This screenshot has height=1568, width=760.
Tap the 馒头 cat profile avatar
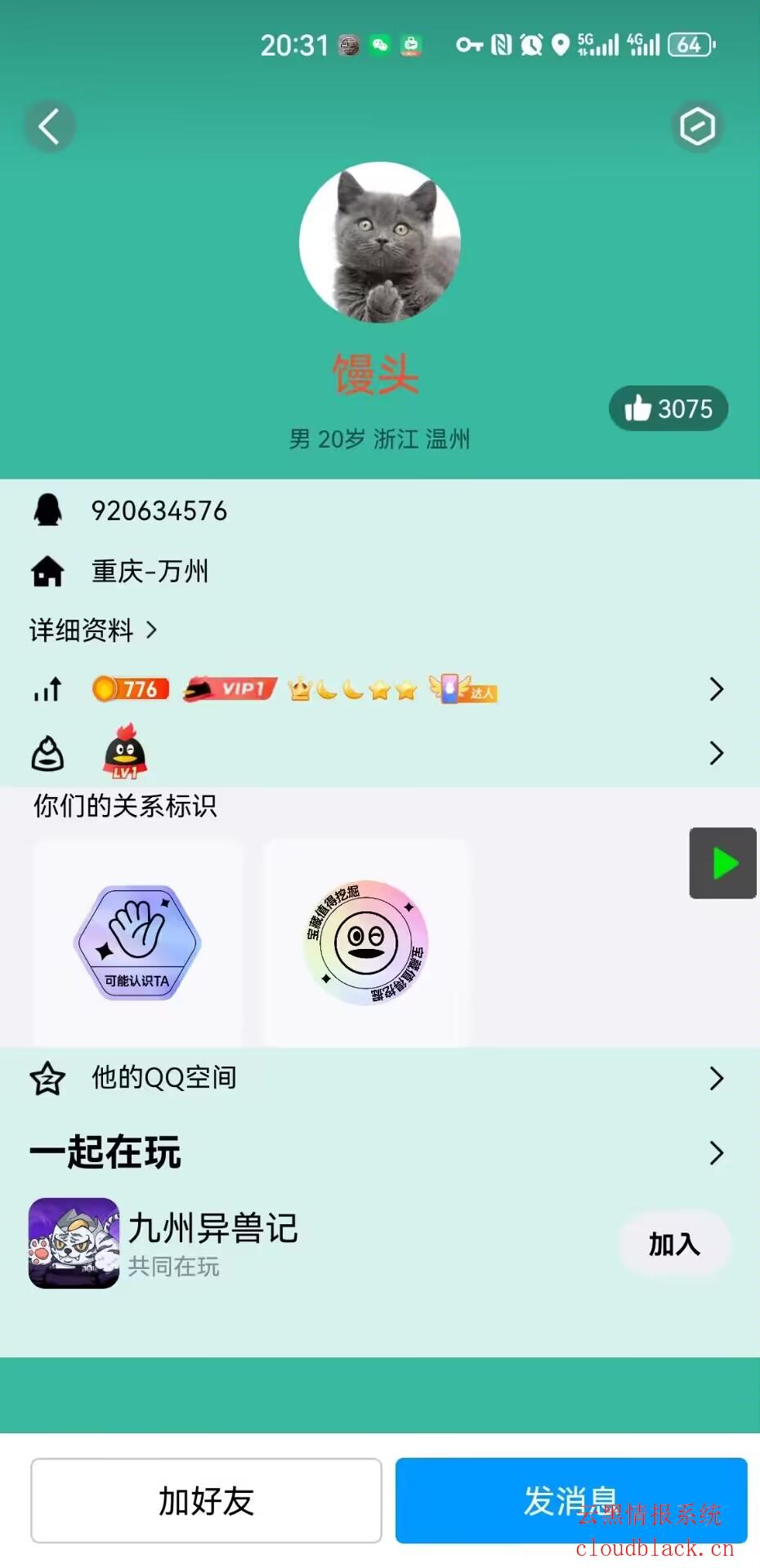coord(380,243)
